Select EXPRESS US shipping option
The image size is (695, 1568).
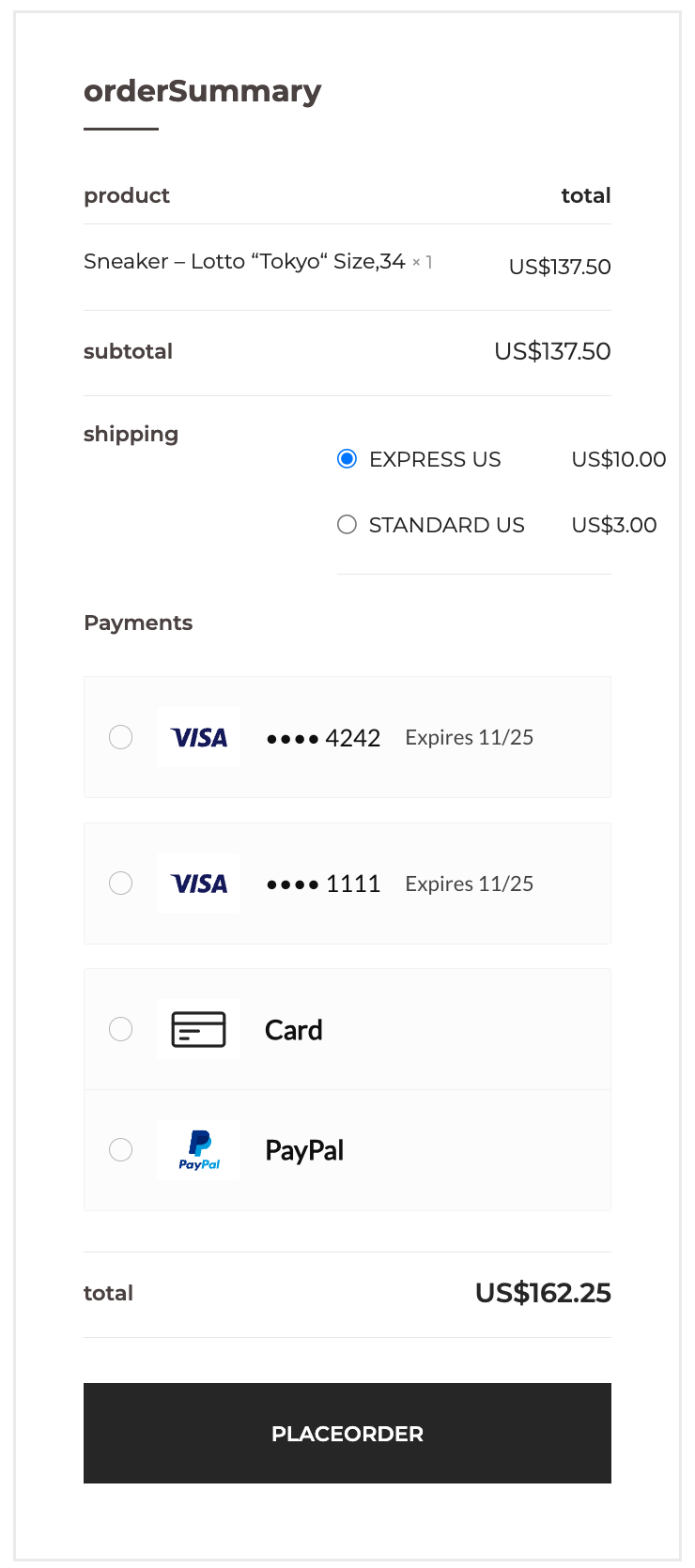pyautogui.click(x=347, y=459)
